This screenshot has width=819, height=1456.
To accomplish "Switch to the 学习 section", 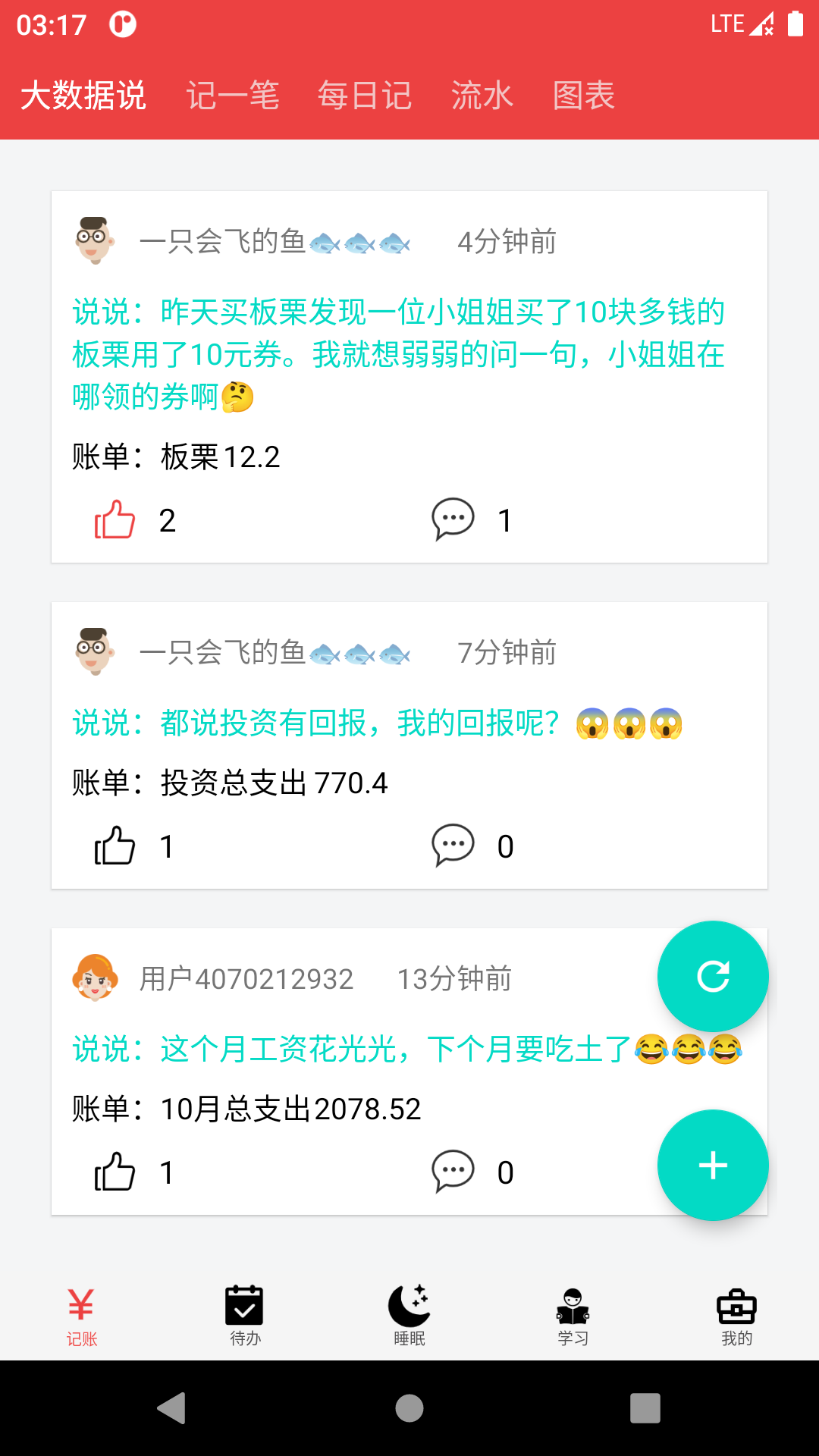I will [573, 1315].
